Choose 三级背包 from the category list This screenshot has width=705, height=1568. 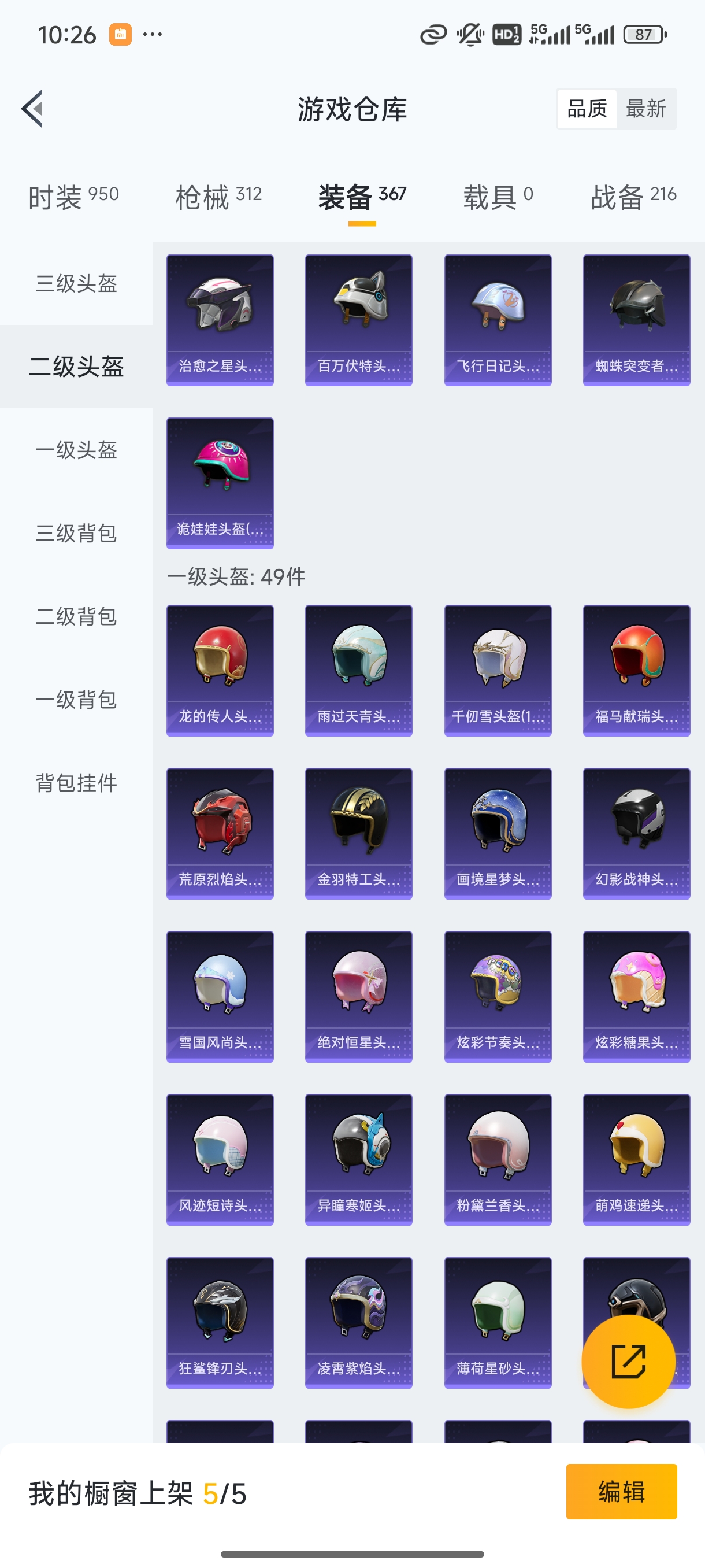(x=76, y=534)
